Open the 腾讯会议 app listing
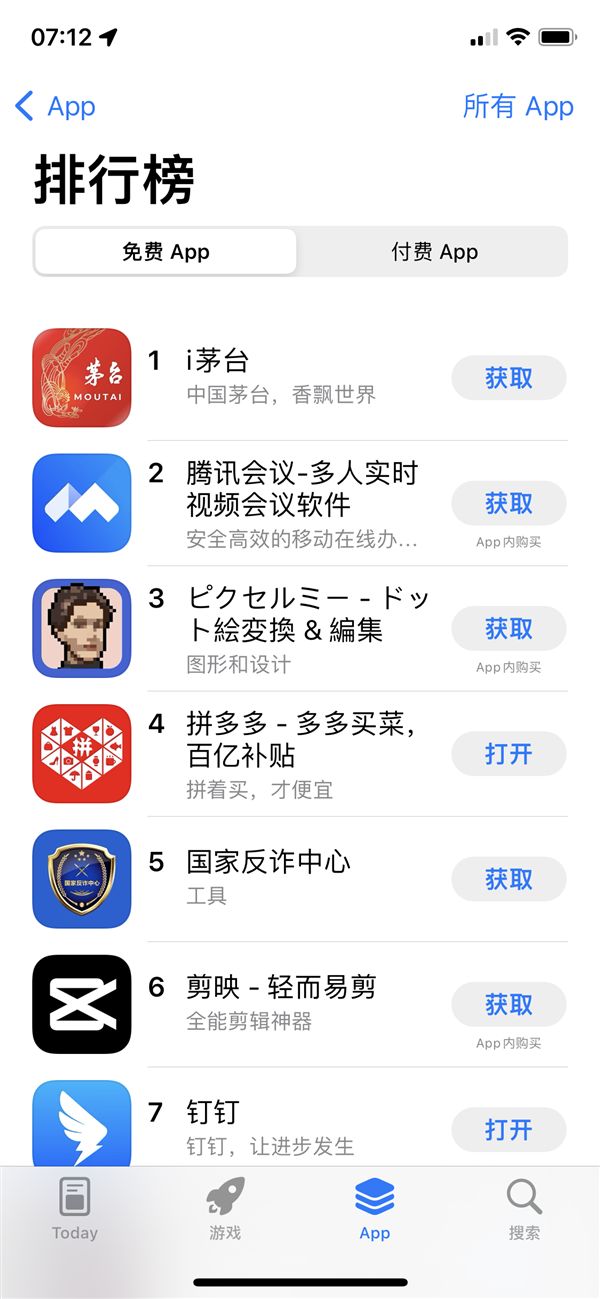The width and height of the screenshot is (600, 1299). click(300, 503)
